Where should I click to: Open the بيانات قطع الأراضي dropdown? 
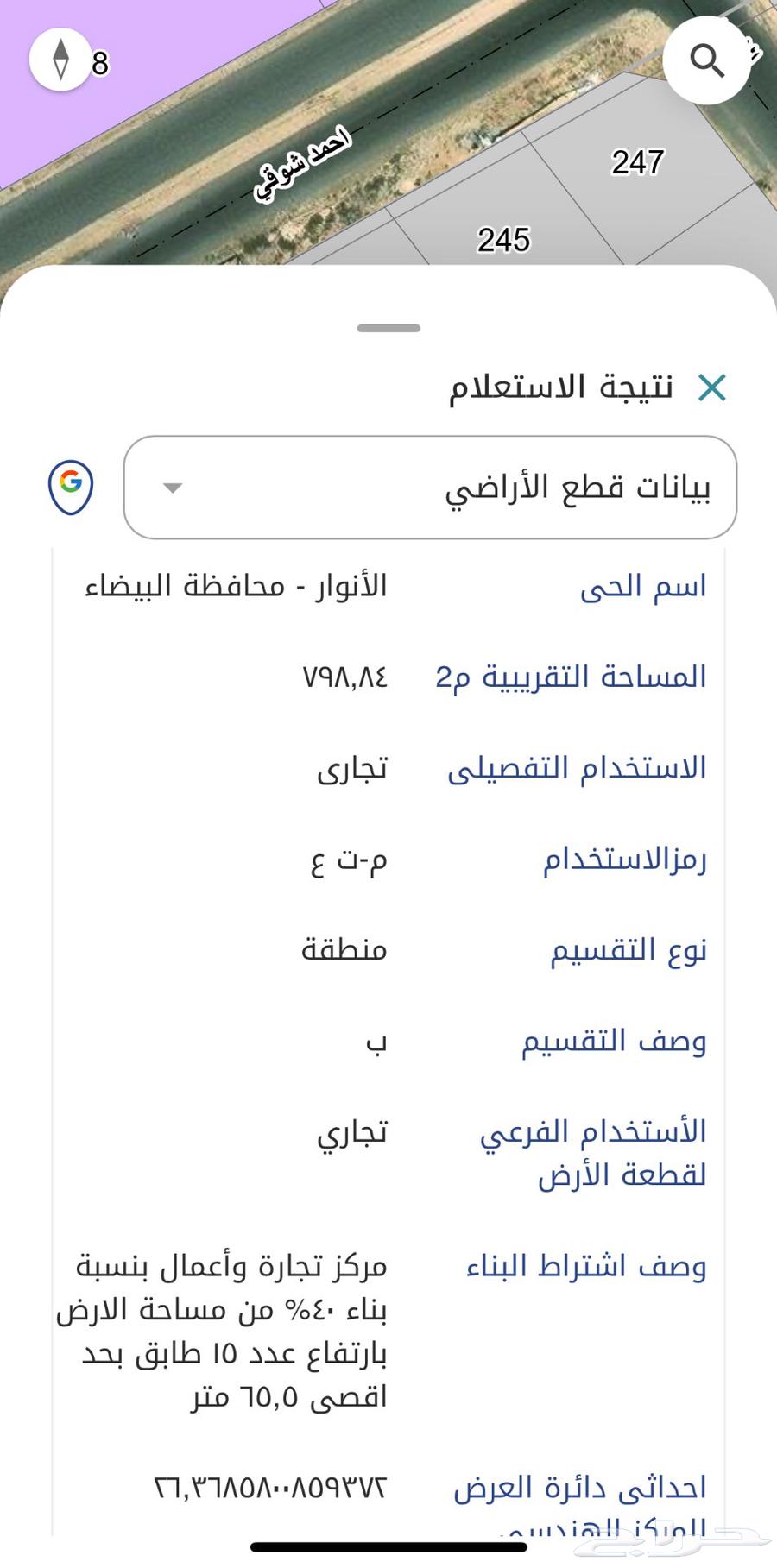tap(430, 488)
